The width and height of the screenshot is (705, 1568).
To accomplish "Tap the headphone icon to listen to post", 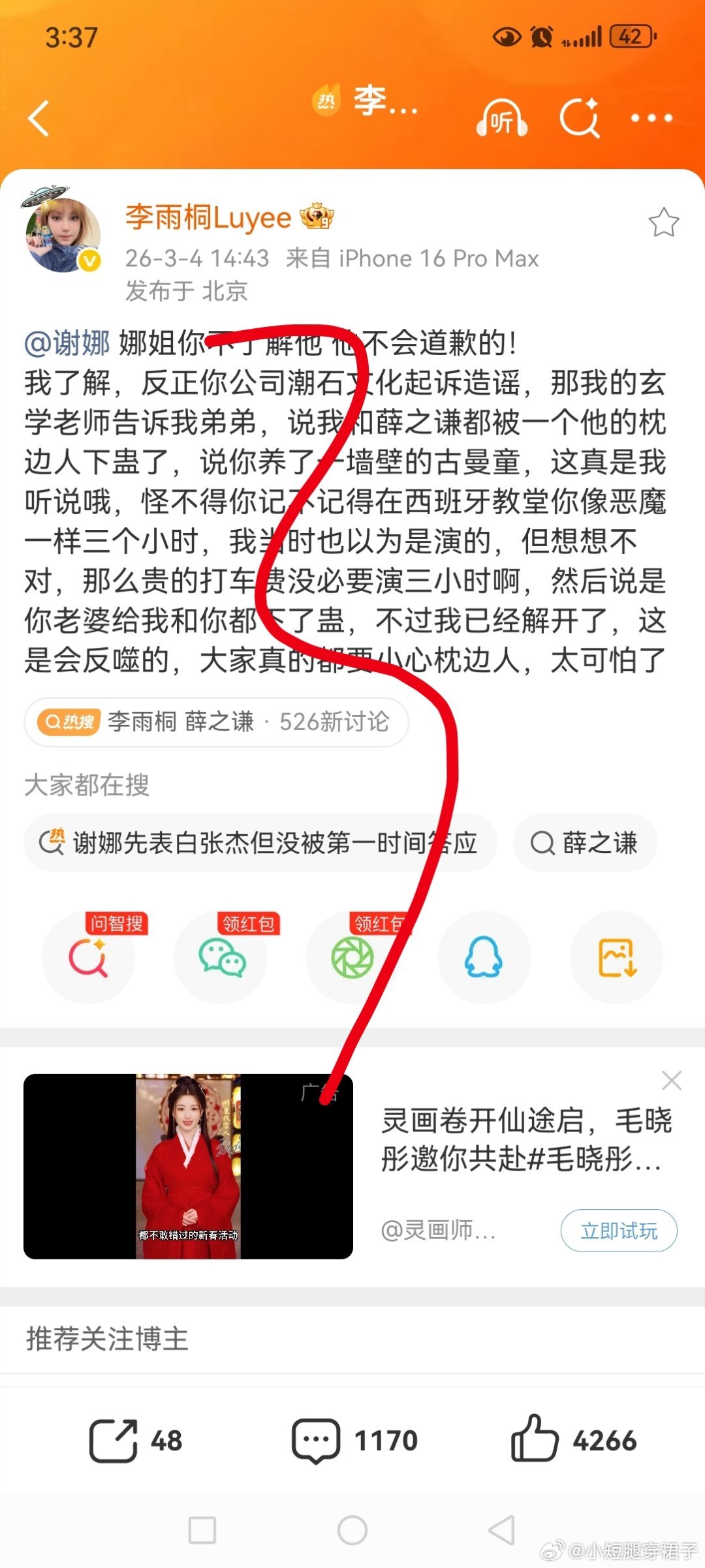I will pos(503,117).
